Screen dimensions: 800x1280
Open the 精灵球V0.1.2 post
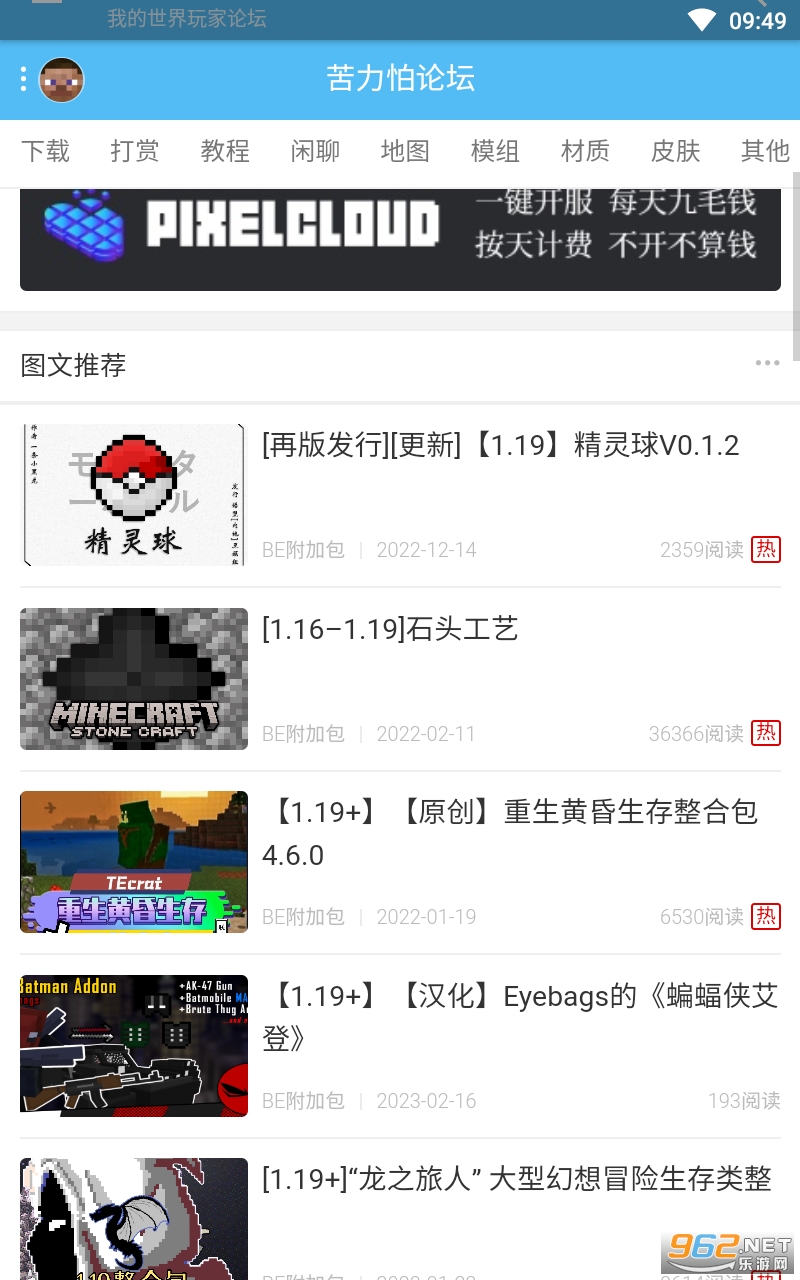pyautogui.click(x=500, y=445)
